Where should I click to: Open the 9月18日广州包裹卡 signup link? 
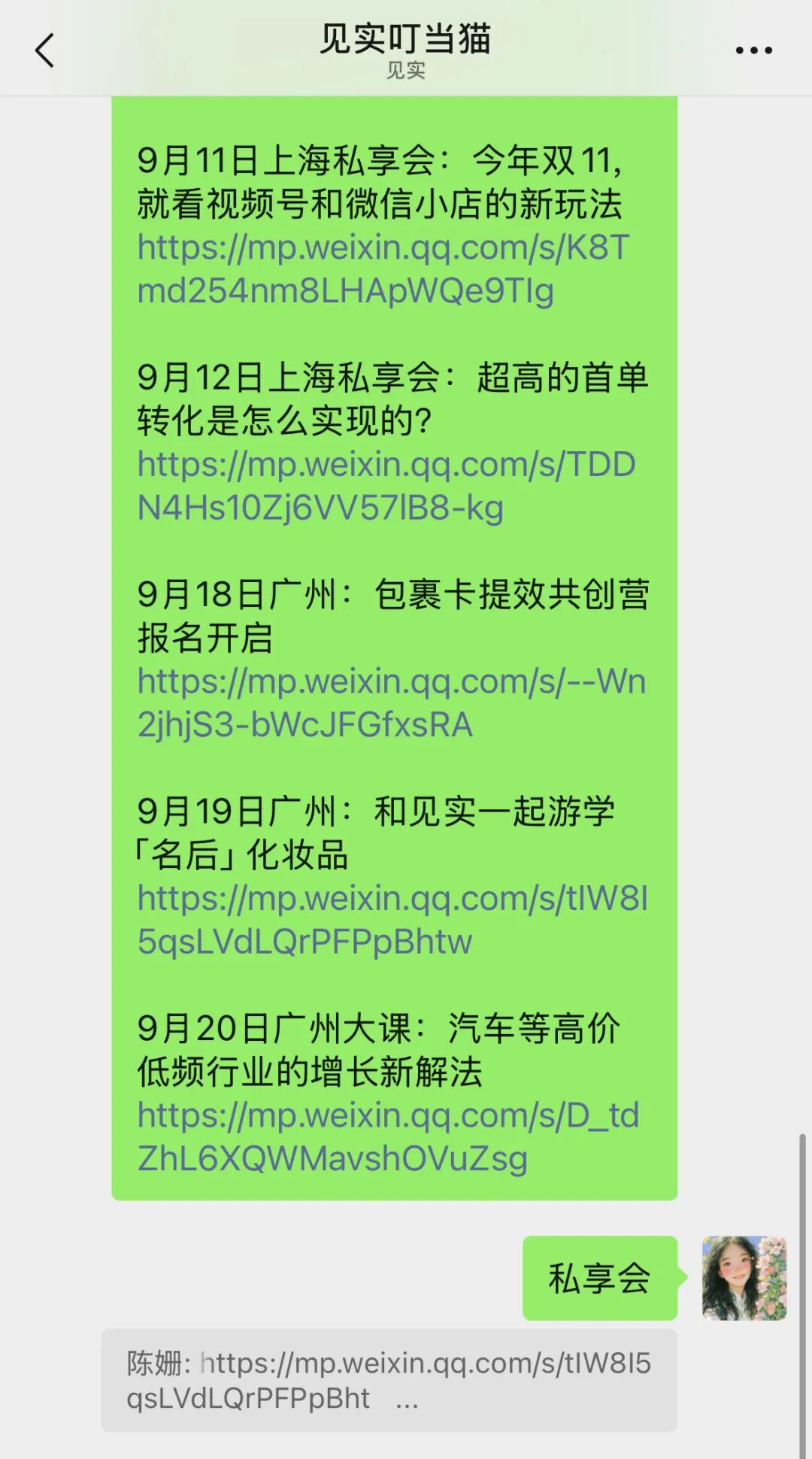[x=391, y=703]
